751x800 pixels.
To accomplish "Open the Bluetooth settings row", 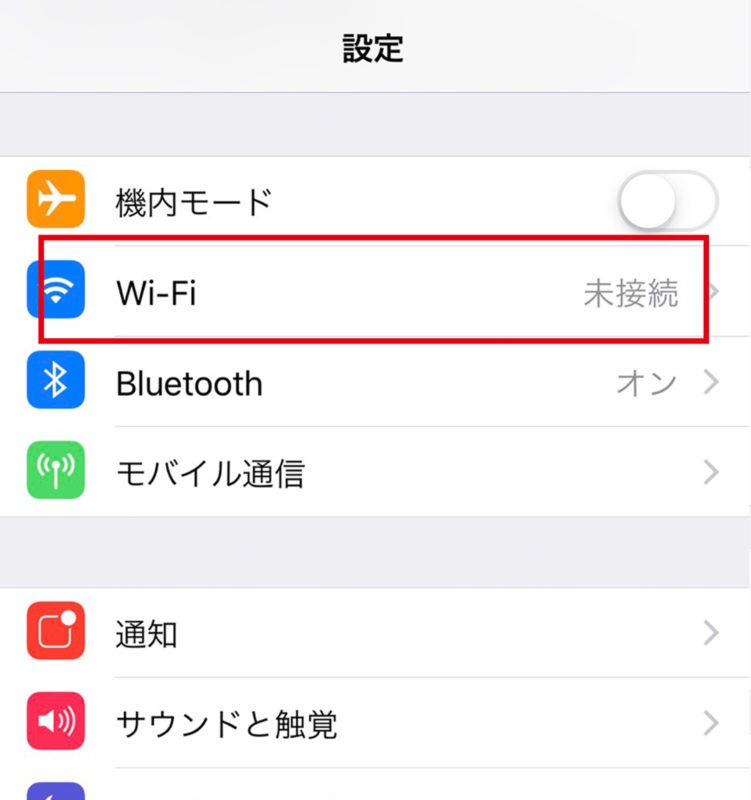I will point(375,383).
